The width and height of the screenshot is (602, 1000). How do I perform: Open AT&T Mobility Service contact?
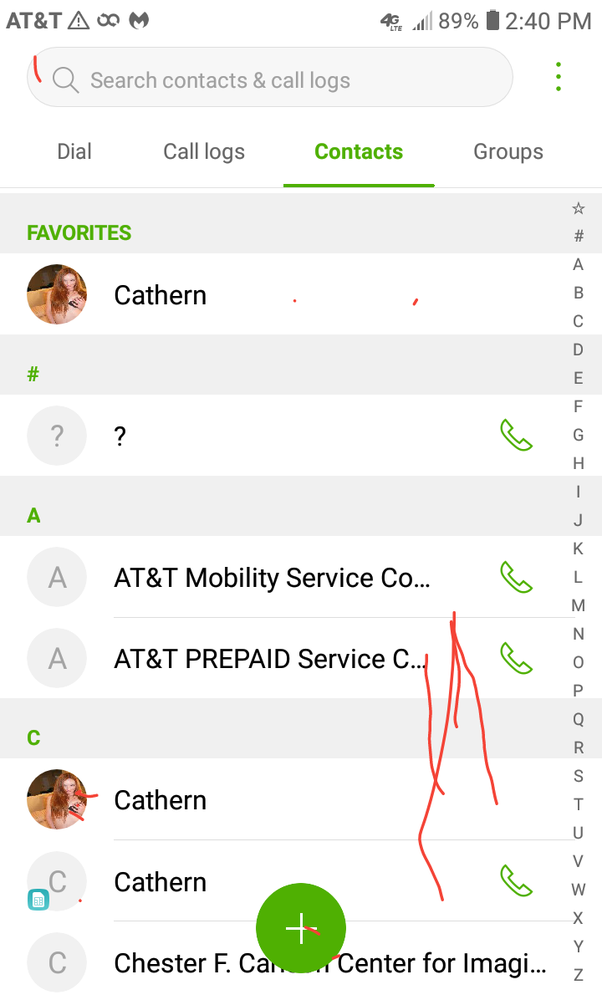click(x=272, y=578)
